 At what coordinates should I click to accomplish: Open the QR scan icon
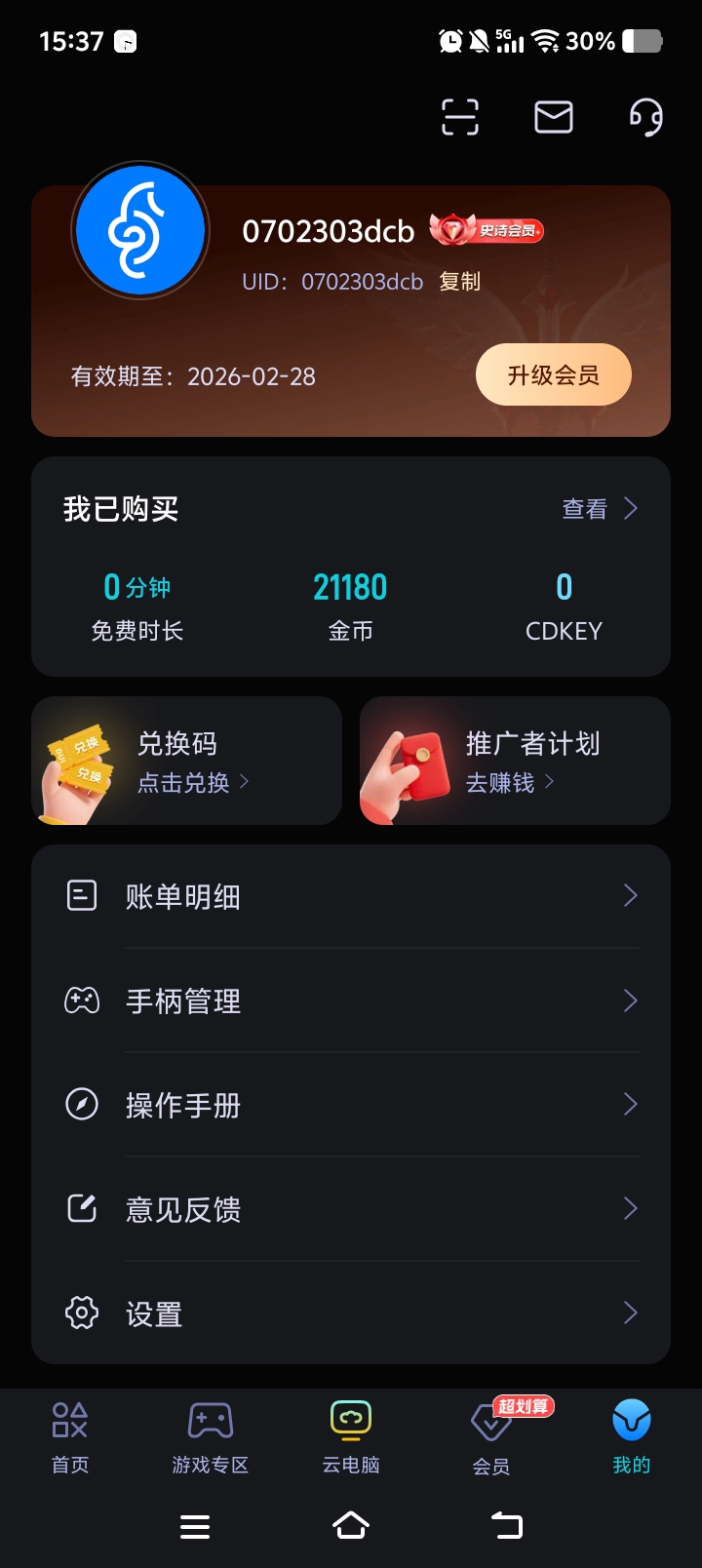459,117
